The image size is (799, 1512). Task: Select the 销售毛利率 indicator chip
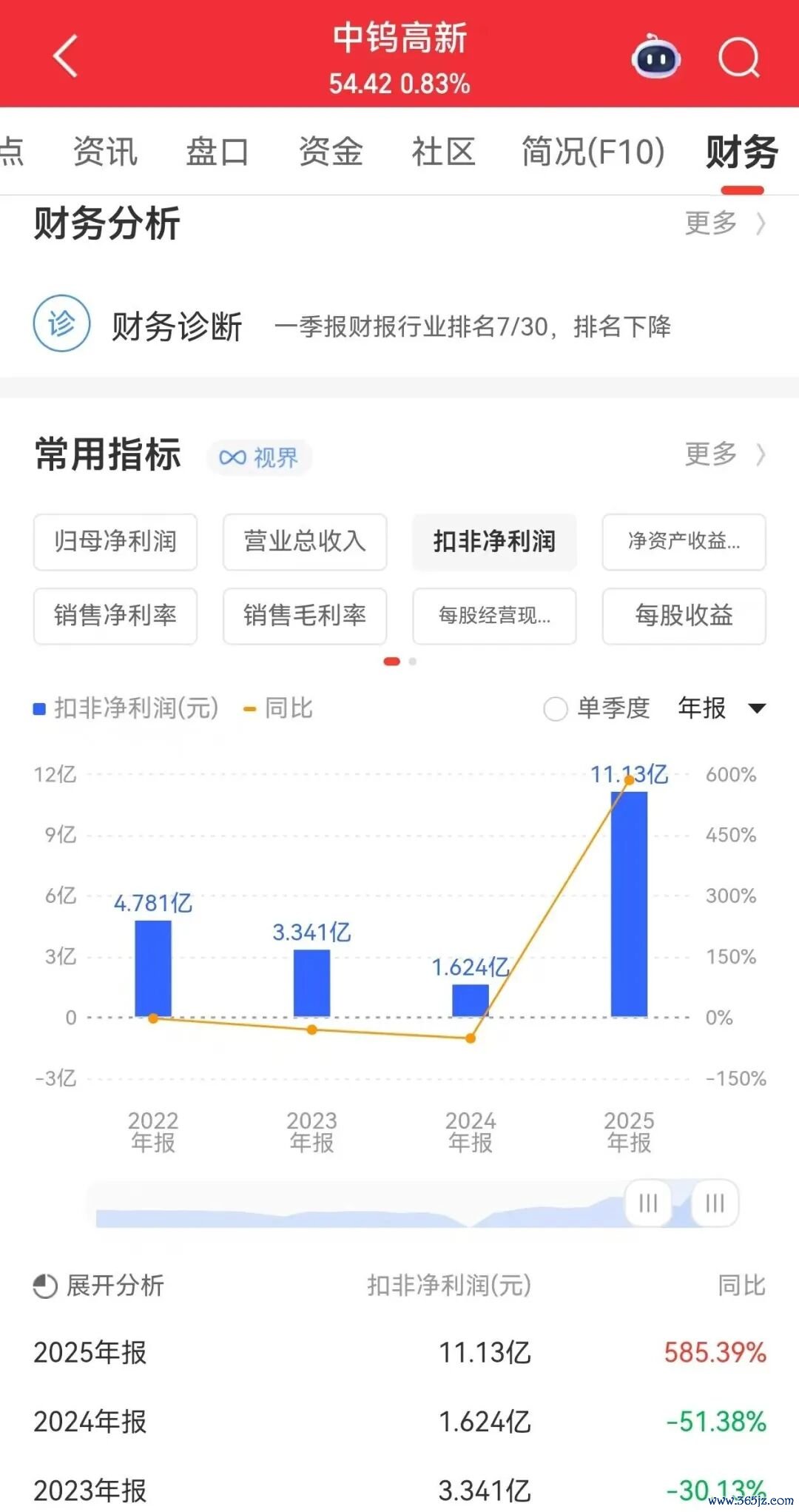pos(305,616)
